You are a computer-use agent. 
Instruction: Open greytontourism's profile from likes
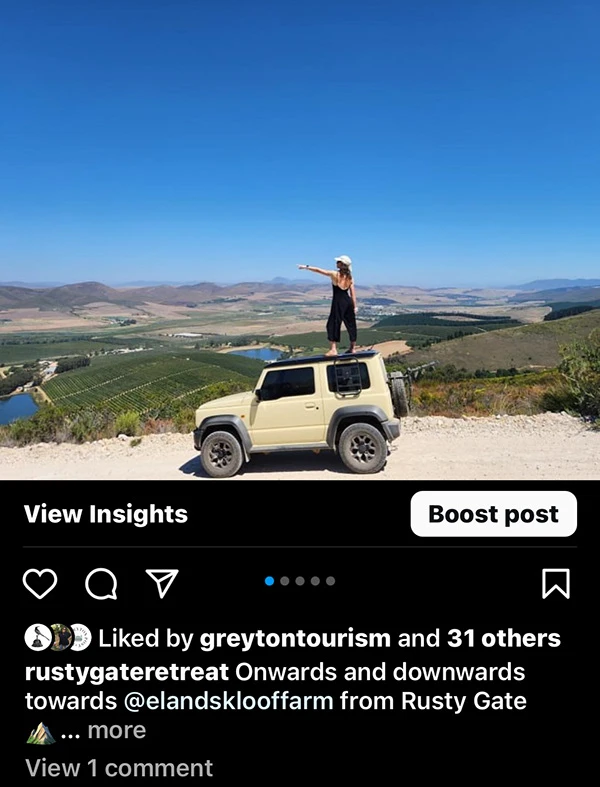pos(295,638)
